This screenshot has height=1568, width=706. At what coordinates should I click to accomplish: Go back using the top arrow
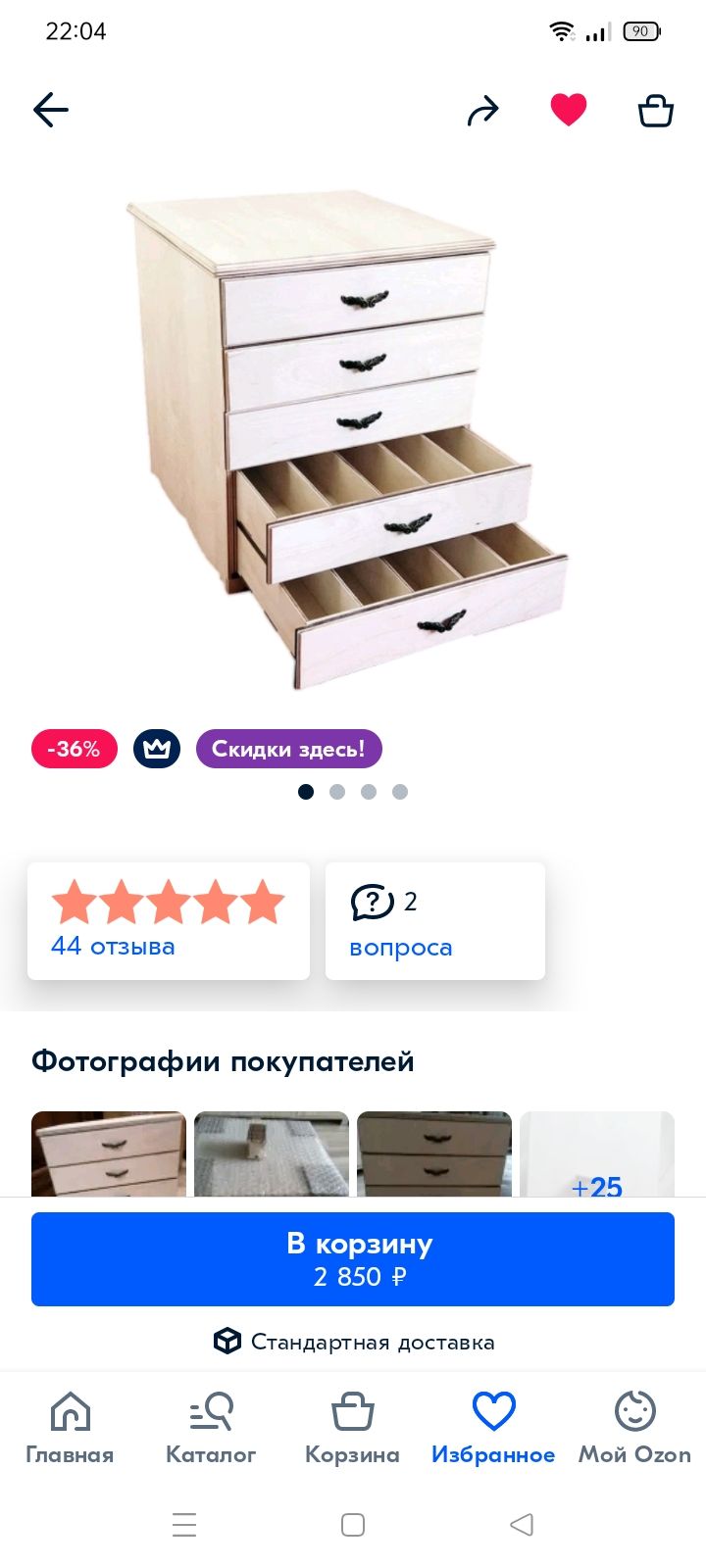point(51,110)
